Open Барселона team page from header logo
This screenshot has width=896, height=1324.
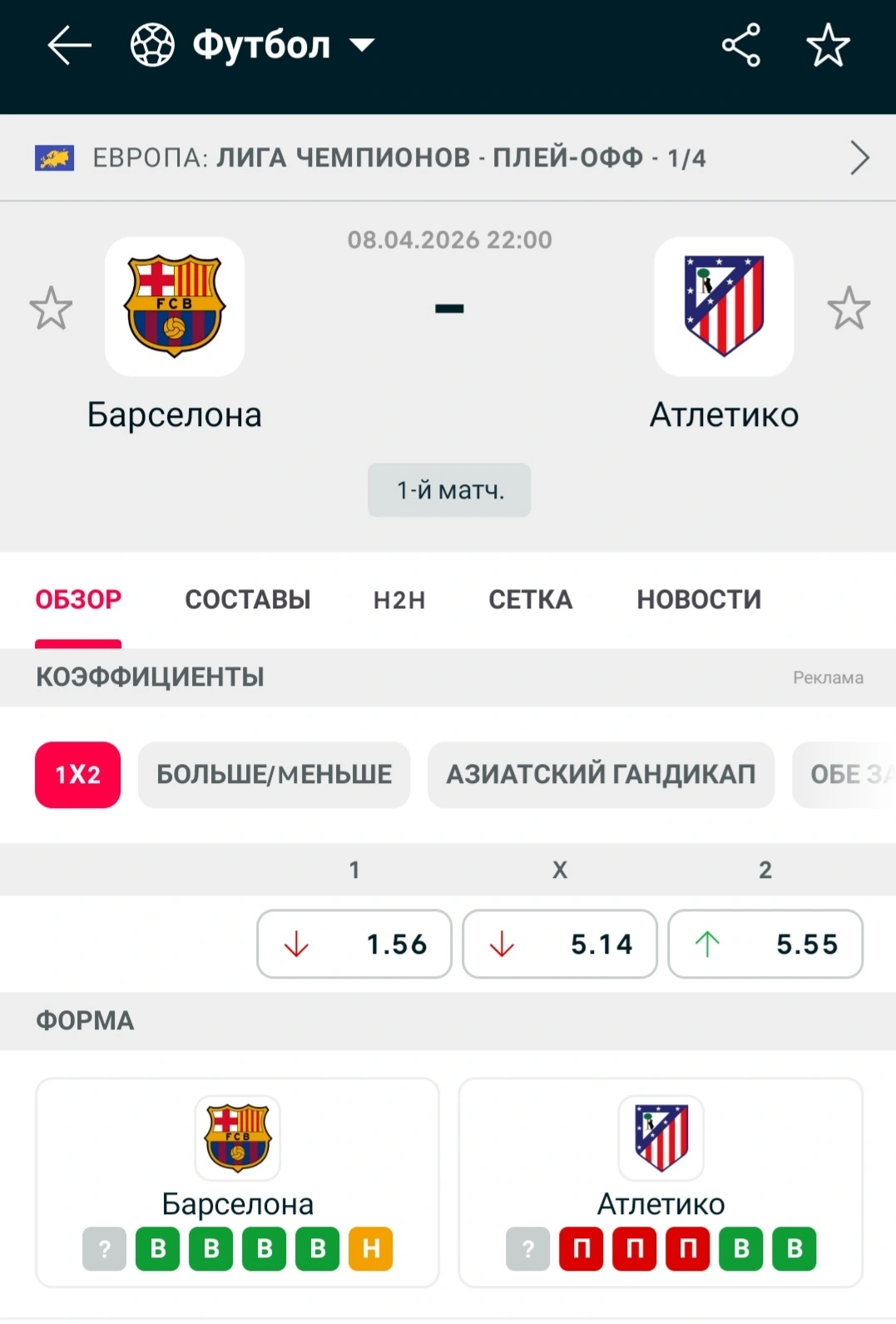(175, 307)
